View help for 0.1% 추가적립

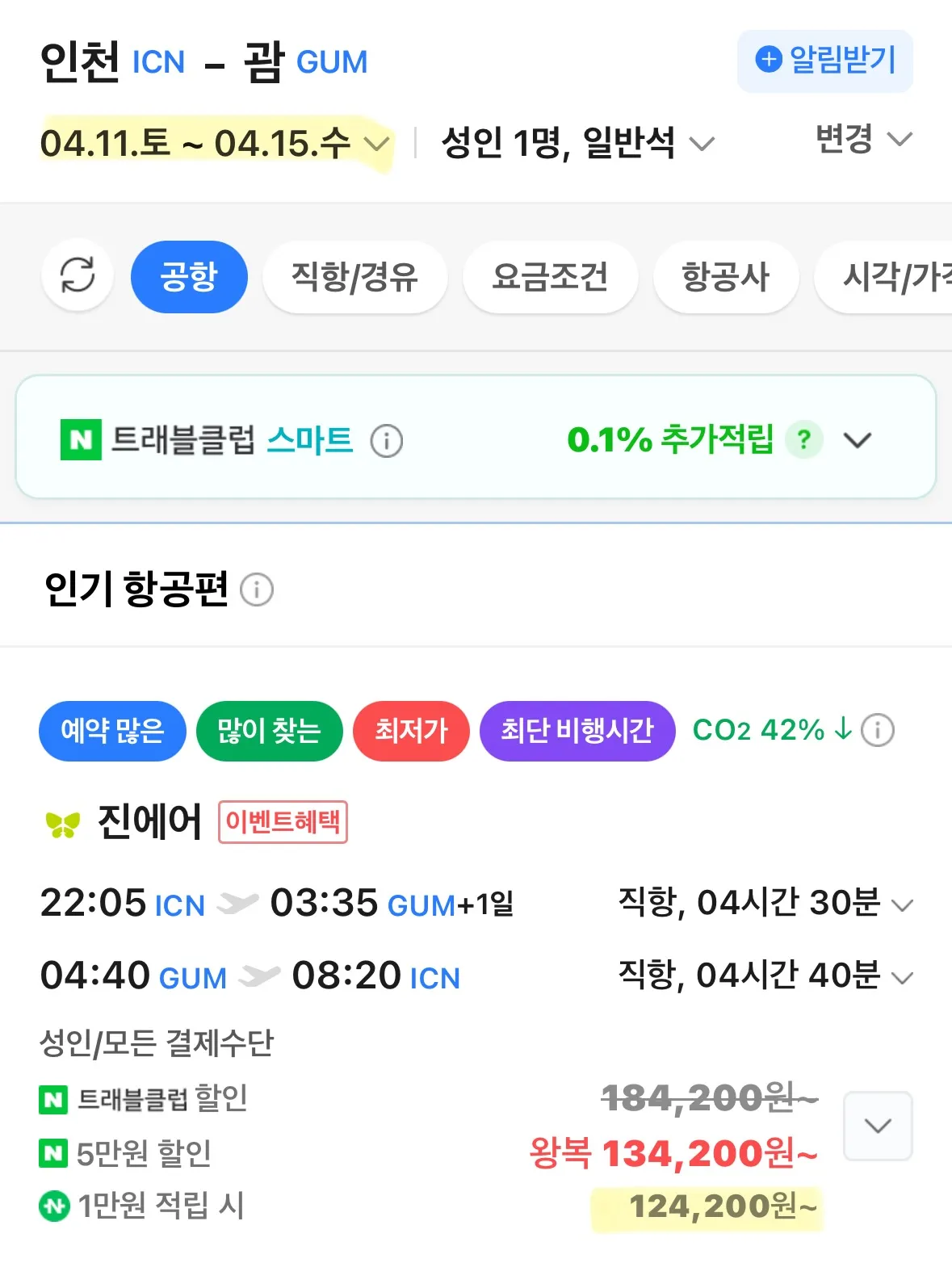click(803, 440)
